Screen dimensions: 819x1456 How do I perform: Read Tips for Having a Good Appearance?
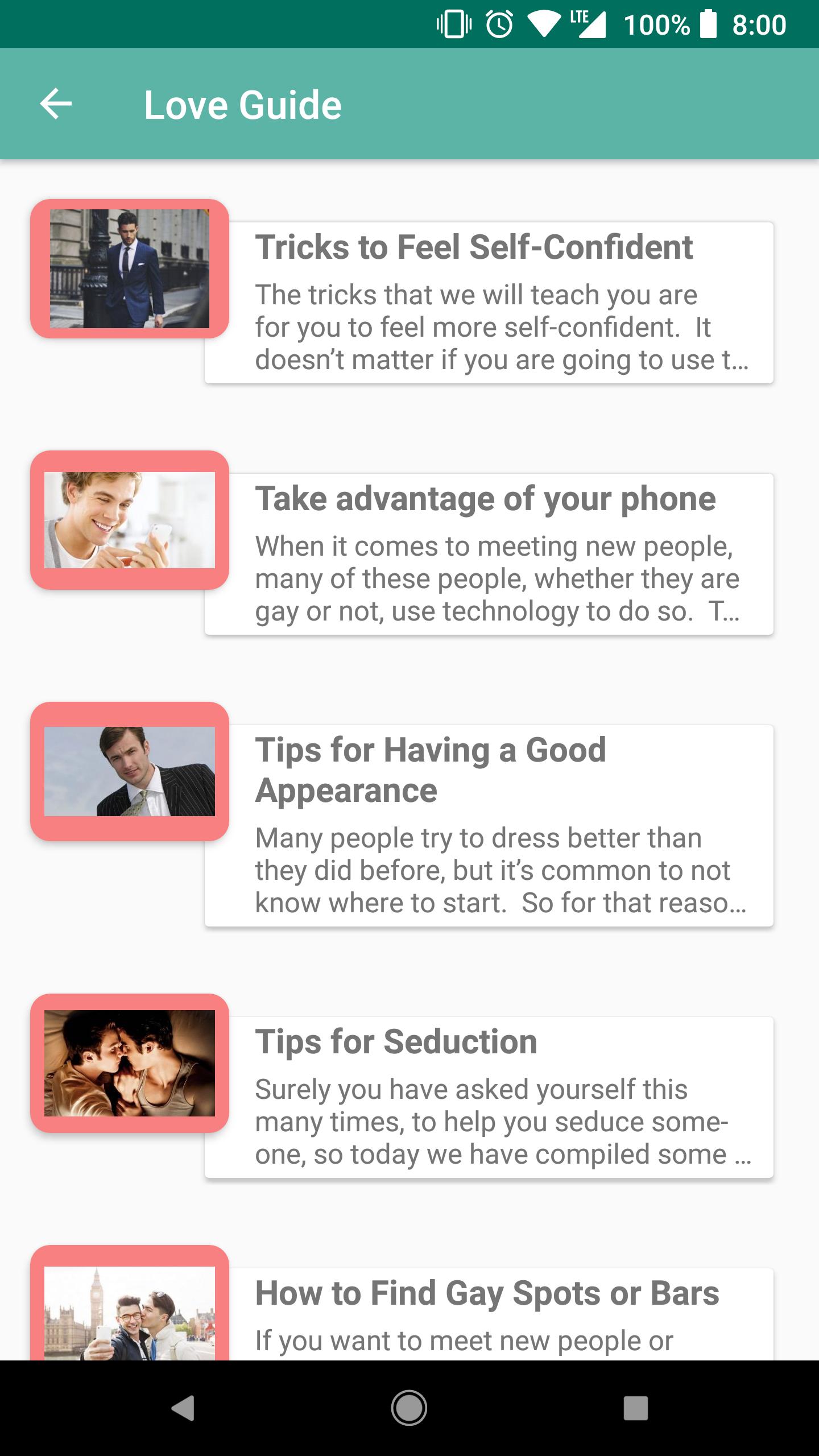[488, 826]
